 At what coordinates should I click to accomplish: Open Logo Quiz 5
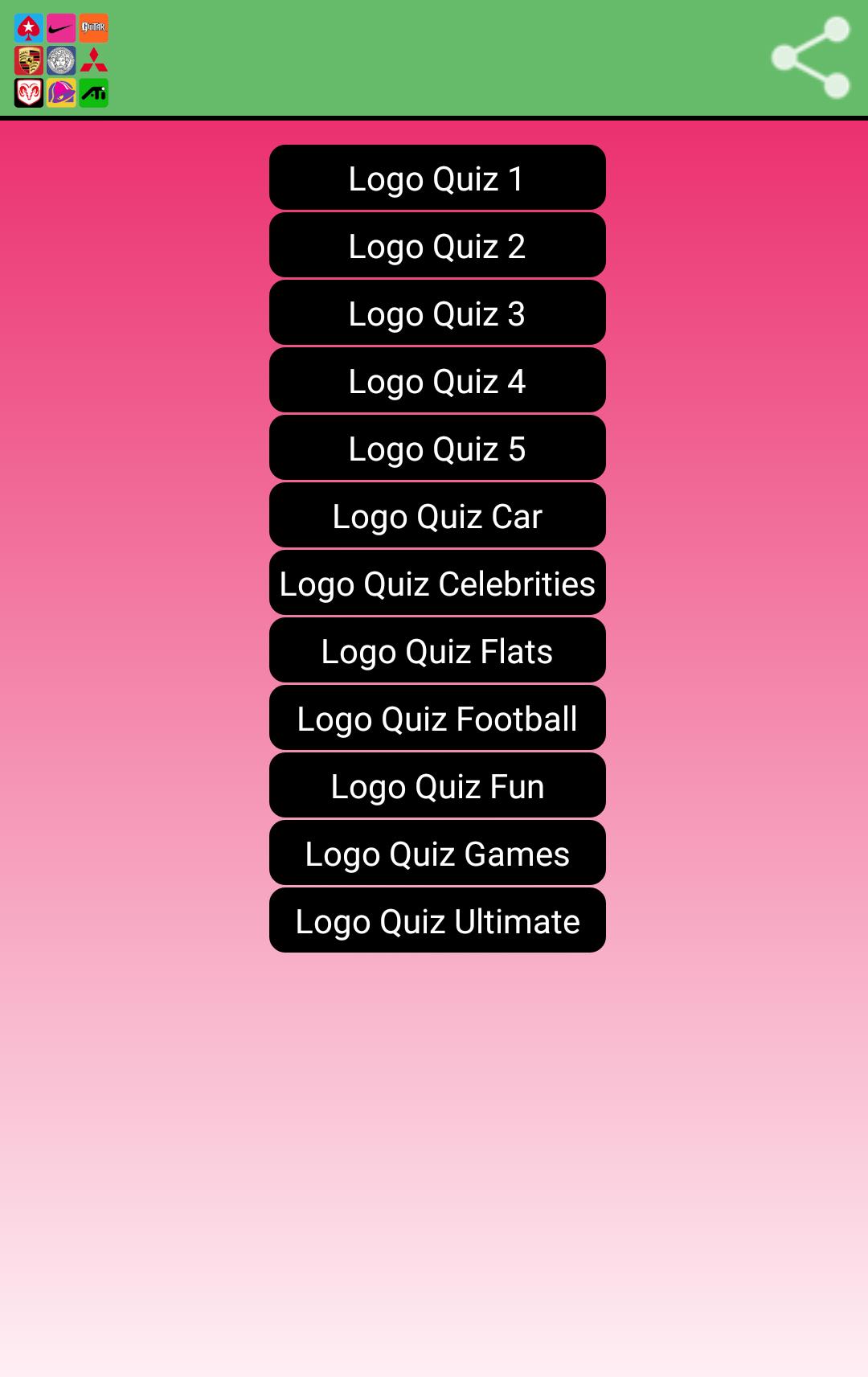(x=437, y=449)
